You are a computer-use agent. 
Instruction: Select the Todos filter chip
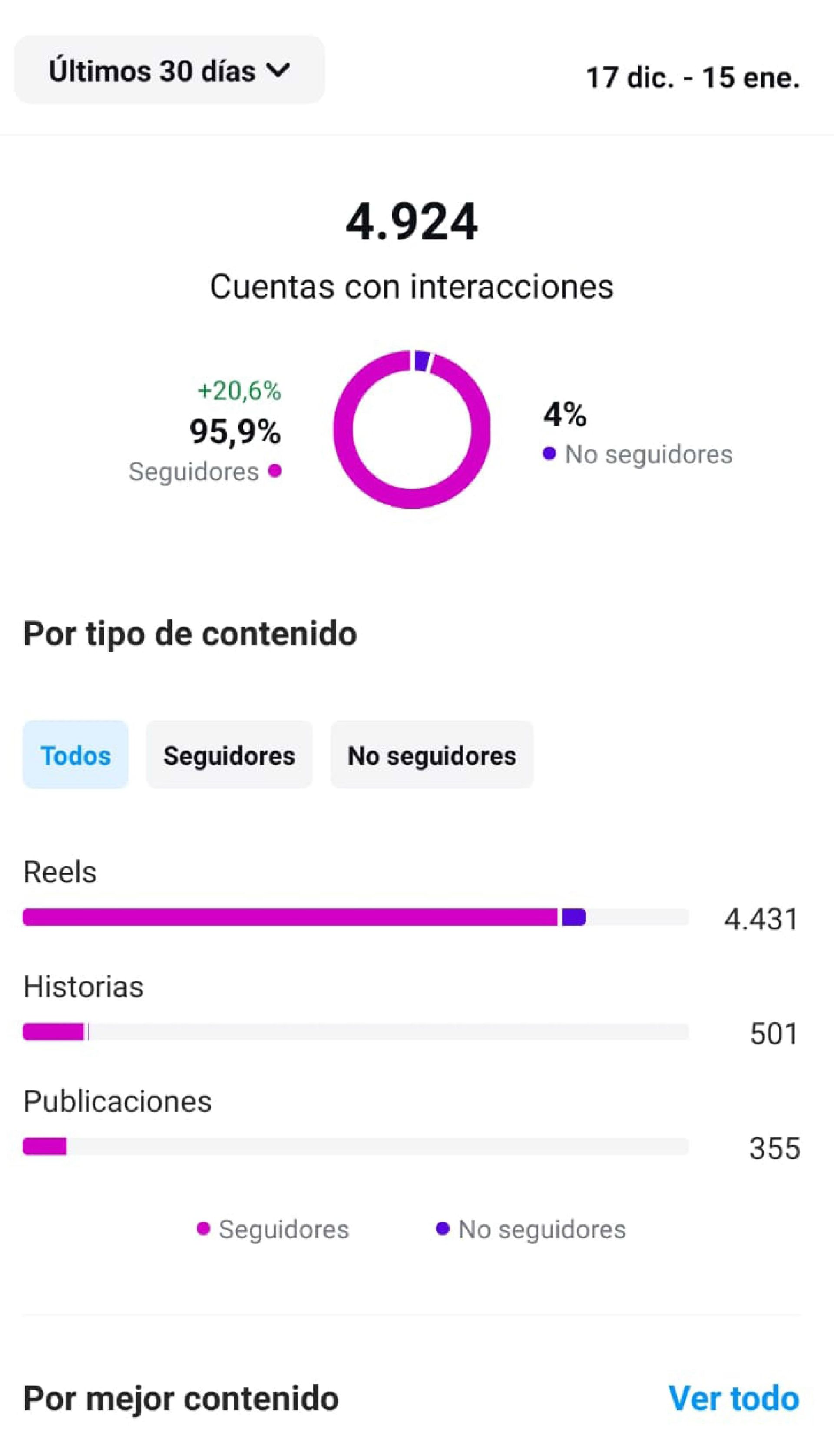click(x=76, y=755)
